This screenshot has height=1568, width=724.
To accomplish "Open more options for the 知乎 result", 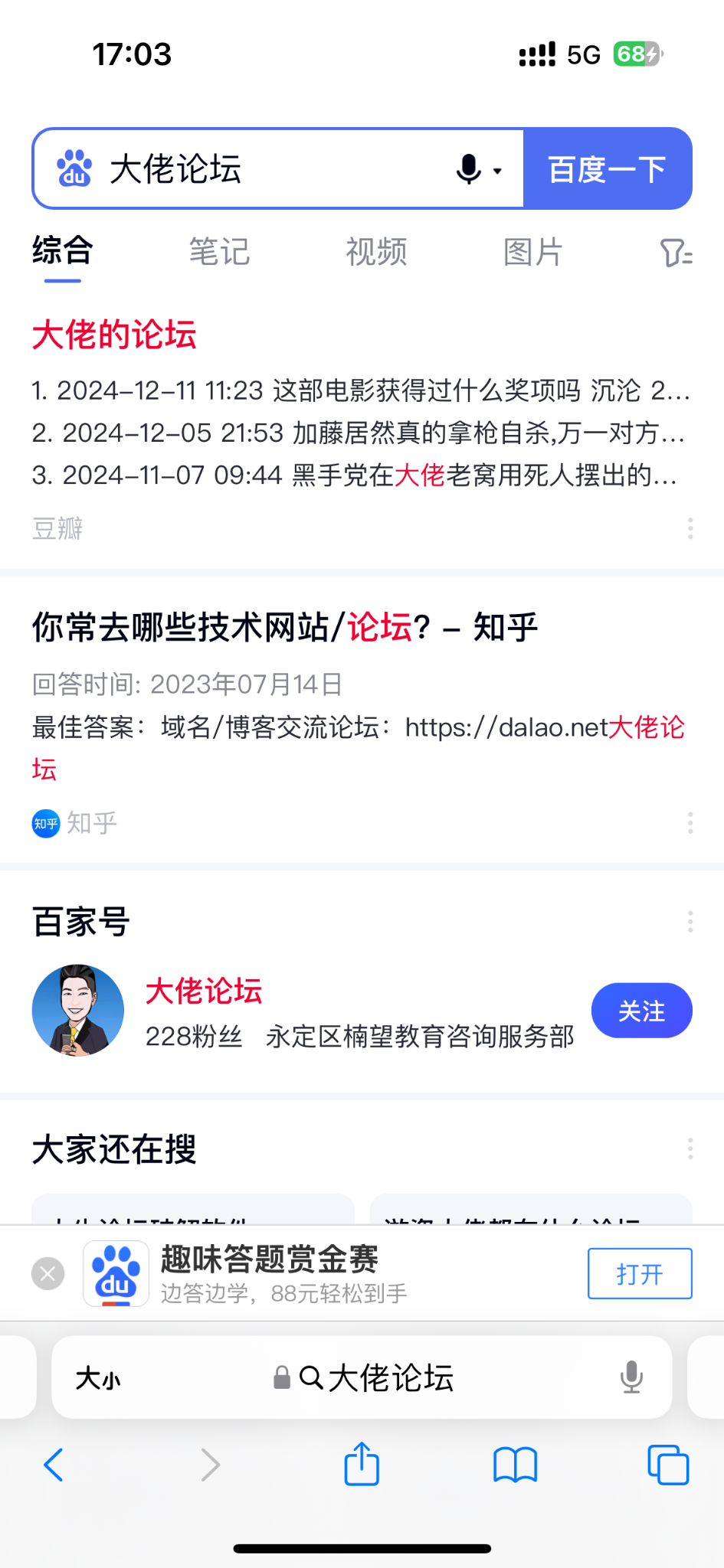I will tap(690, 823).
